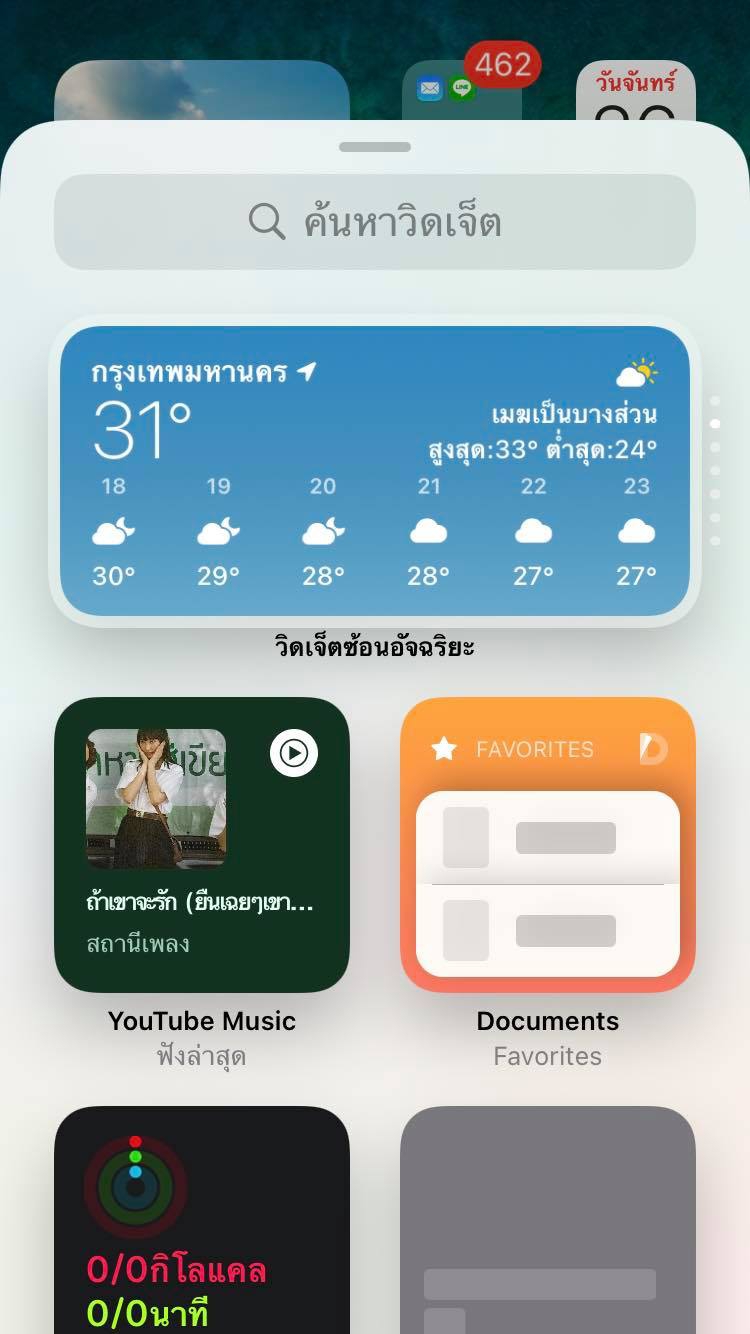Tap the sheet grabber handle
The image size is (750, 1334).
(375, 147)
